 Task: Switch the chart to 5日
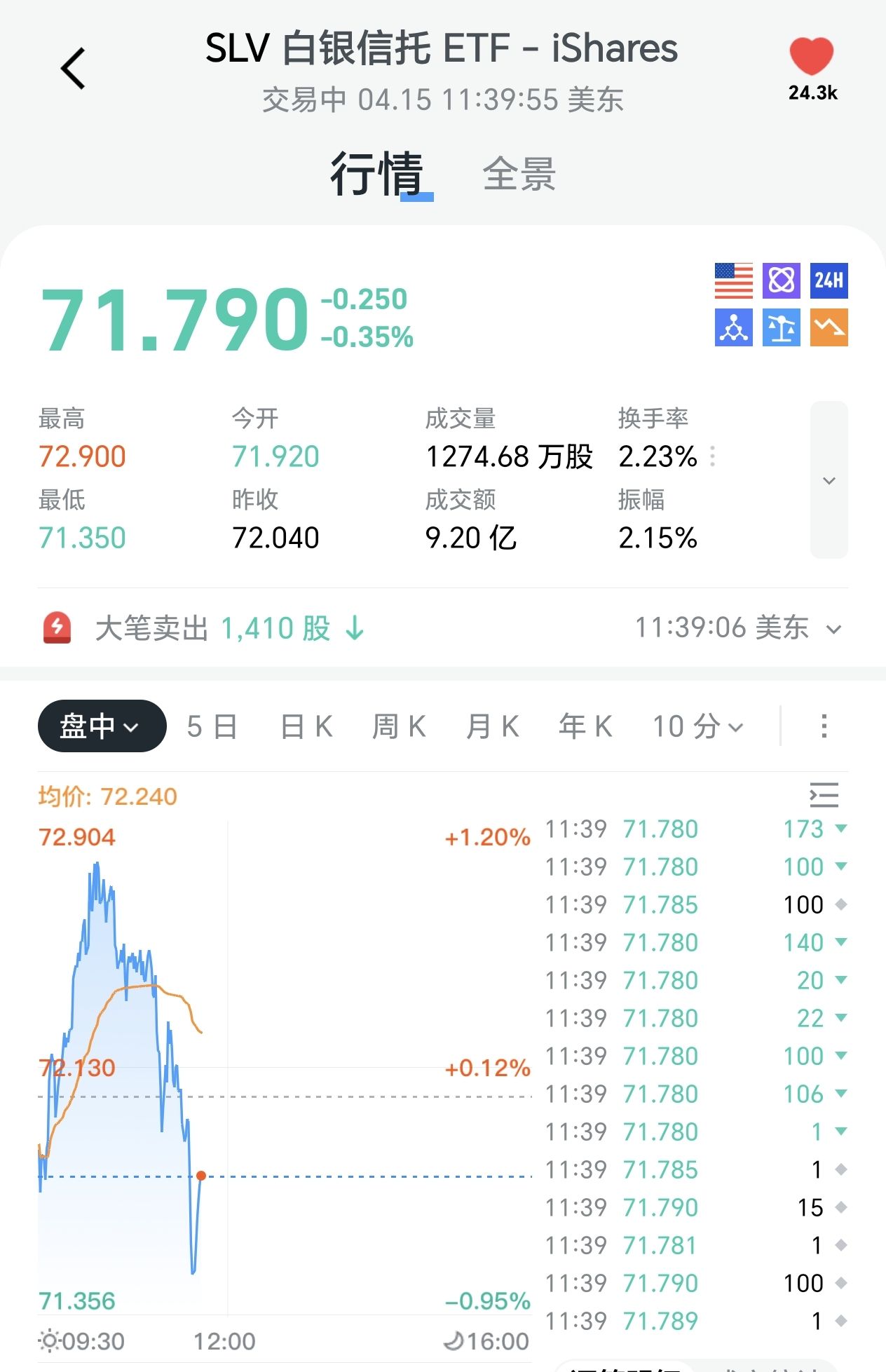[212, 726]
